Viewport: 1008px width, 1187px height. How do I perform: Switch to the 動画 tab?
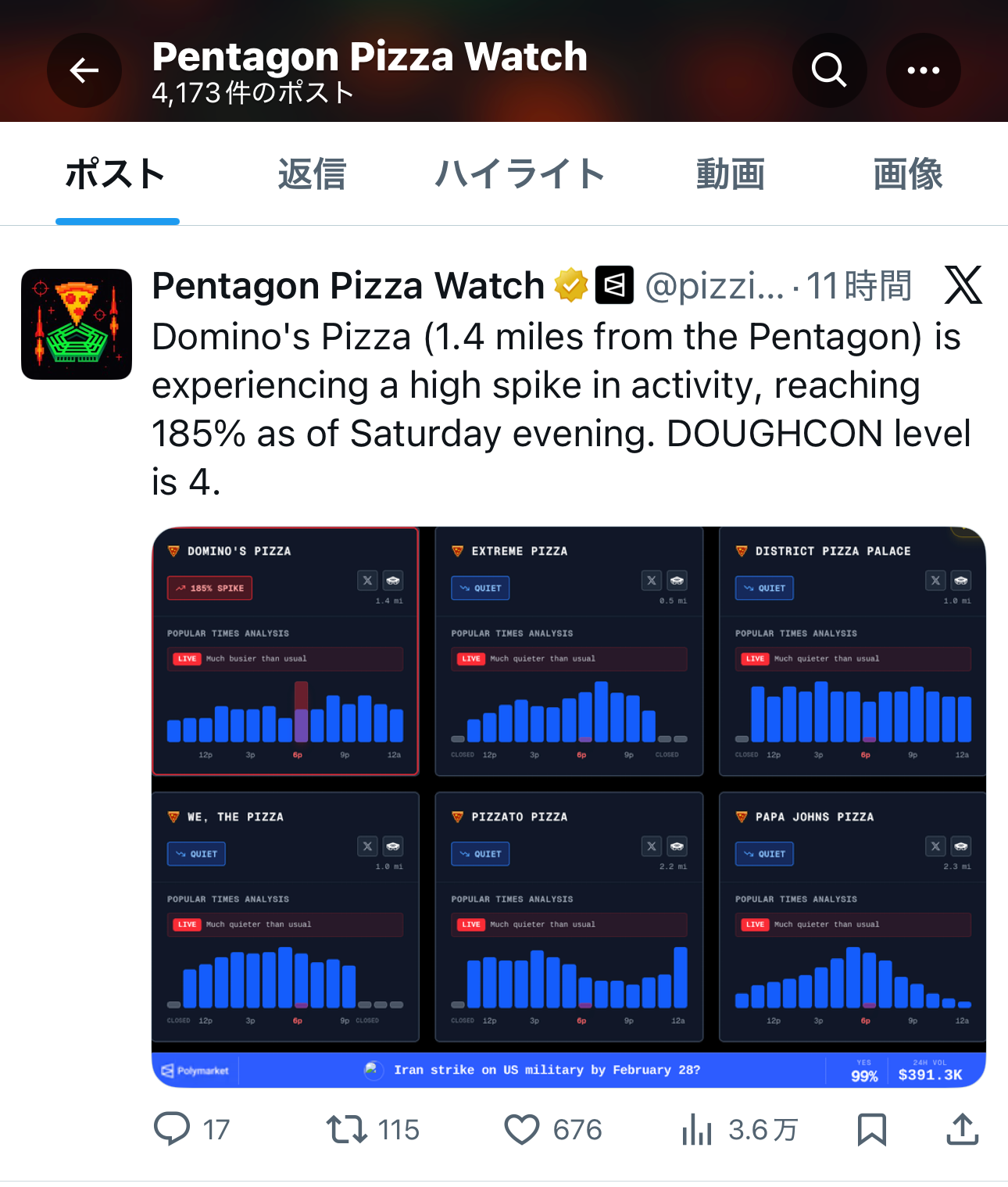point(730,174)
